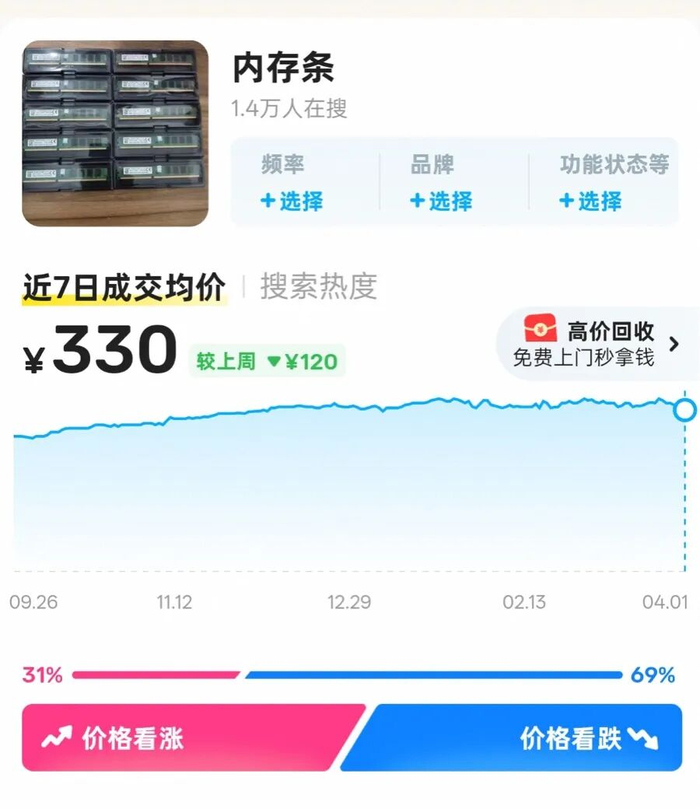The width and height of the screenshot is (700, 809).
Task: Pick a 功能状态等 option
Action: coord(591,201)
